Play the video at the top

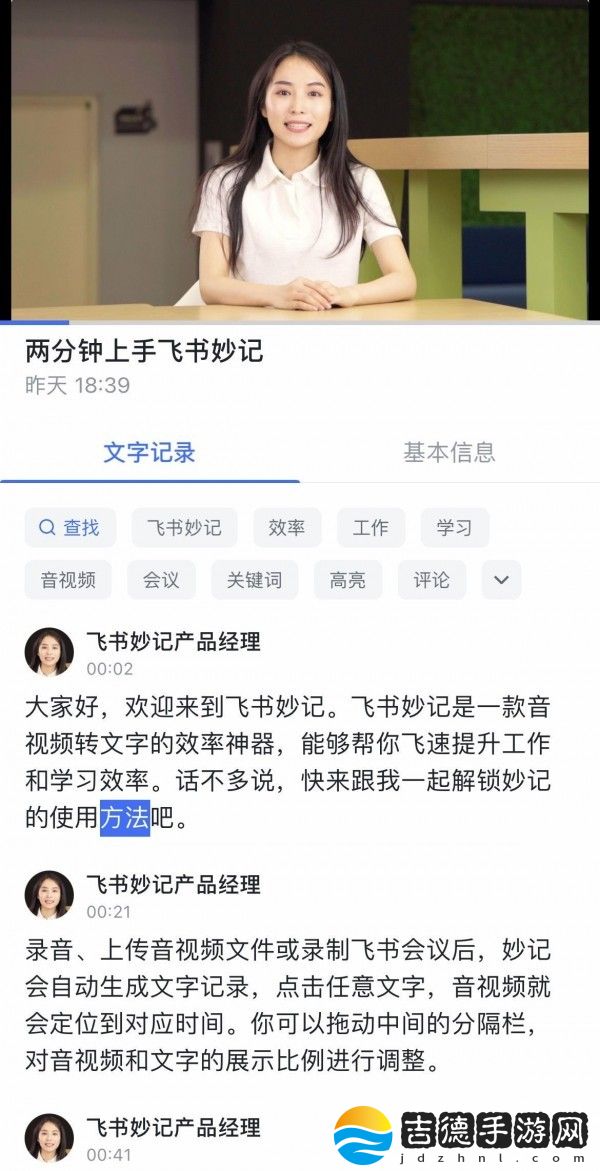[300, 160]
